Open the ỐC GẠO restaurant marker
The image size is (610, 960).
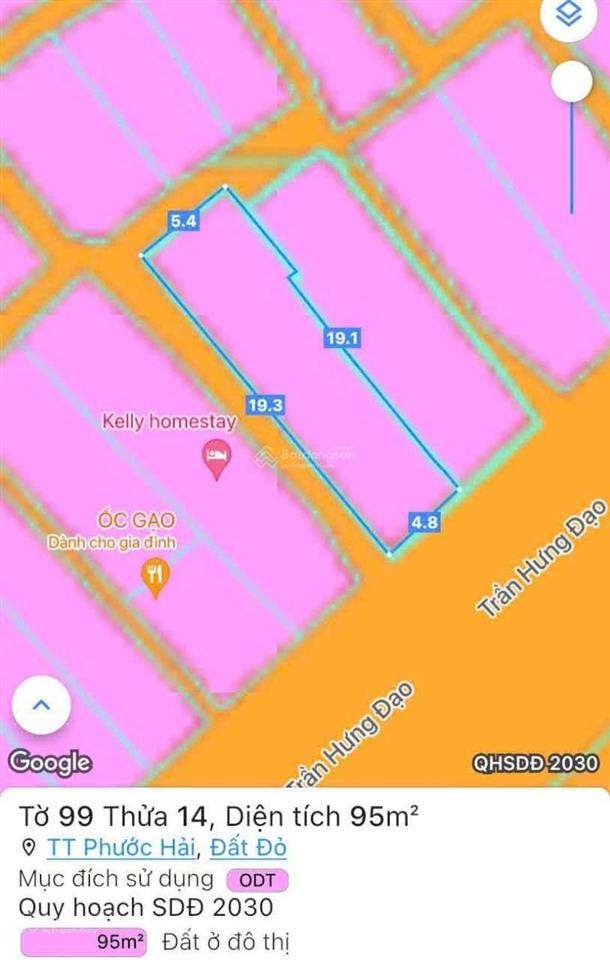(154, 576)
